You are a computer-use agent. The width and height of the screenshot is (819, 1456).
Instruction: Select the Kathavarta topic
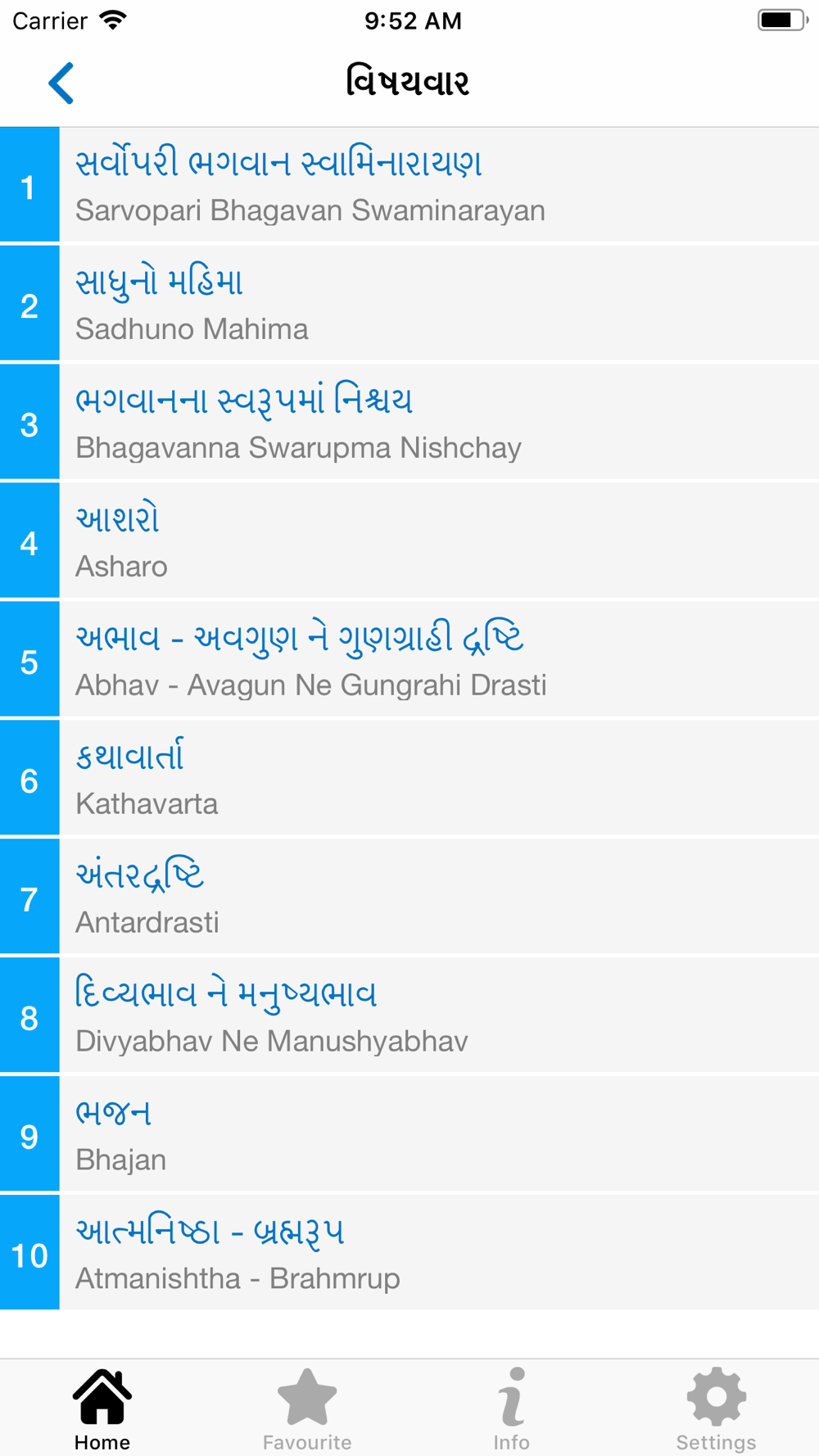pyautogui.click(x=409, y=778)
